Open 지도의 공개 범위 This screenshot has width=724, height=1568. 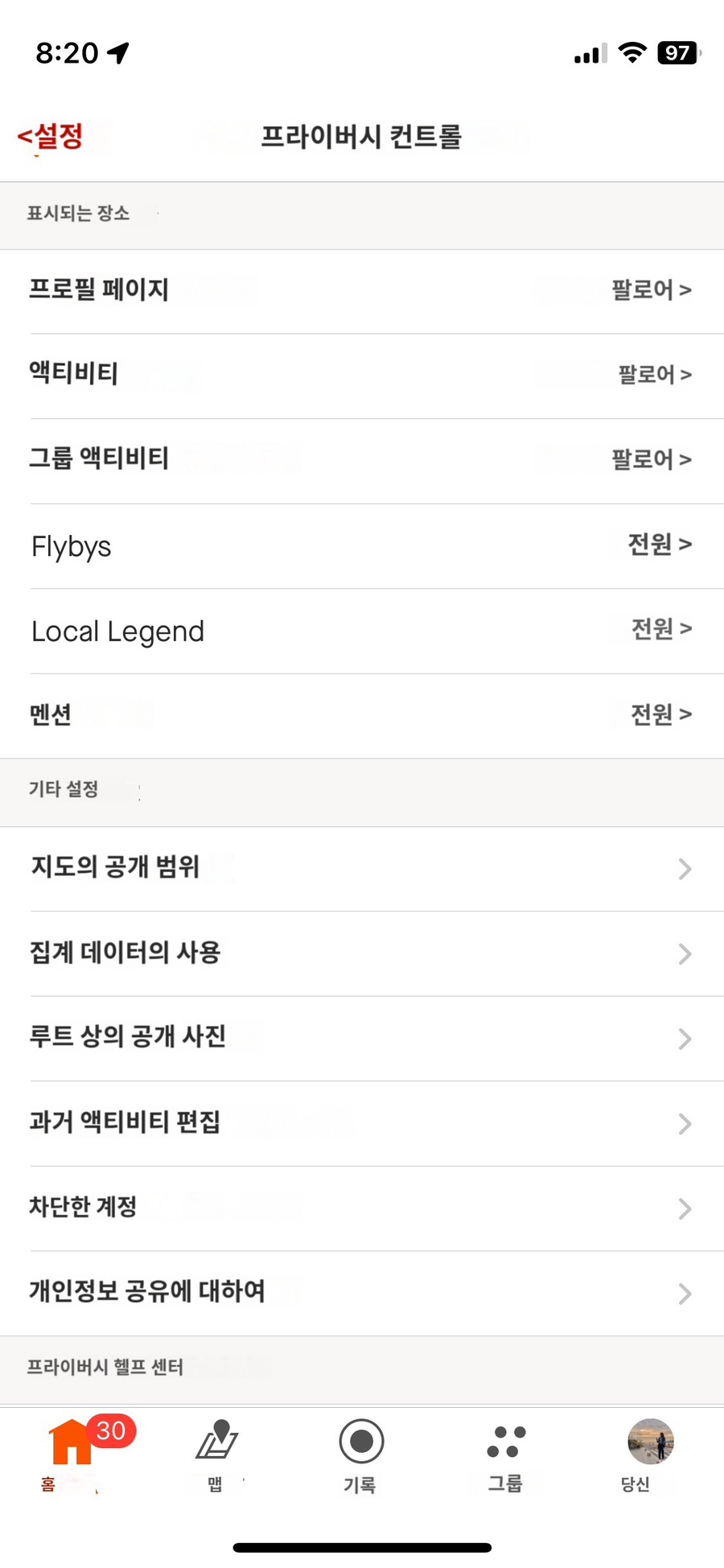point(362,869)
